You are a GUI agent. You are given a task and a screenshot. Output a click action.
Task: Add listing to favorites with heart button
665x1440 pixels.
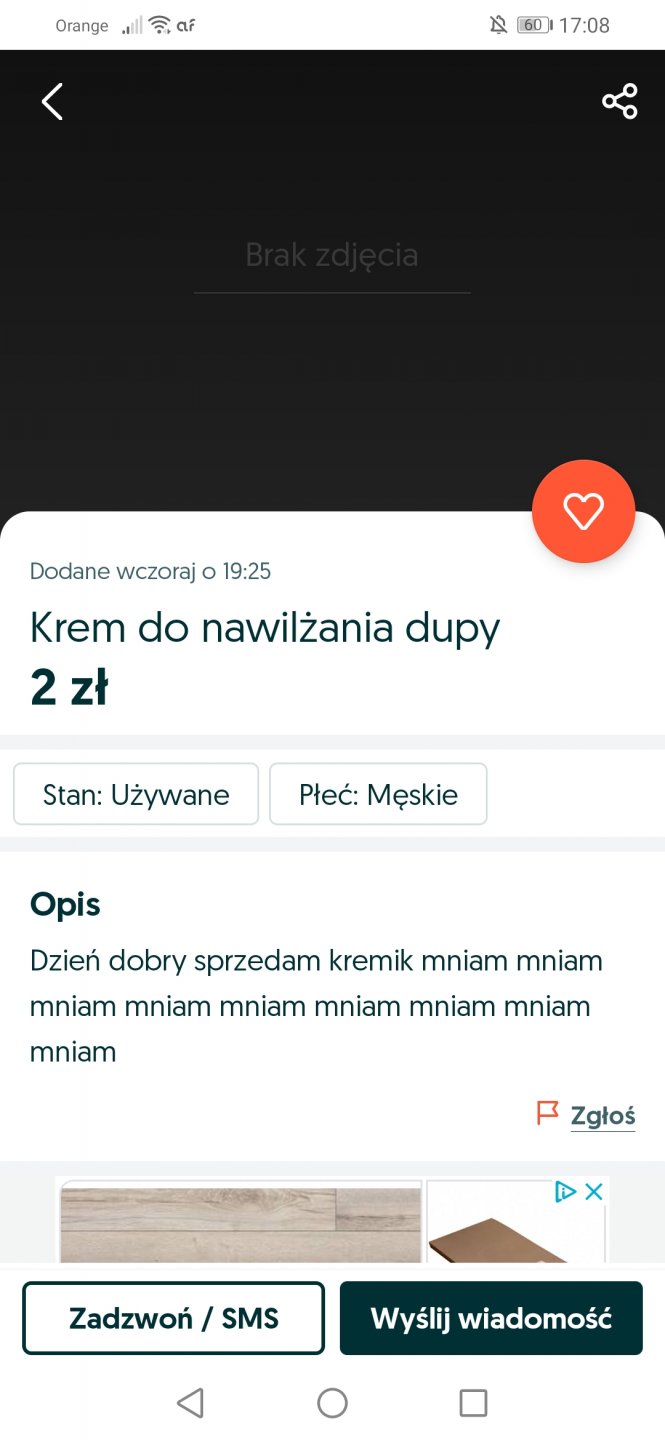[x=583, y=511]
